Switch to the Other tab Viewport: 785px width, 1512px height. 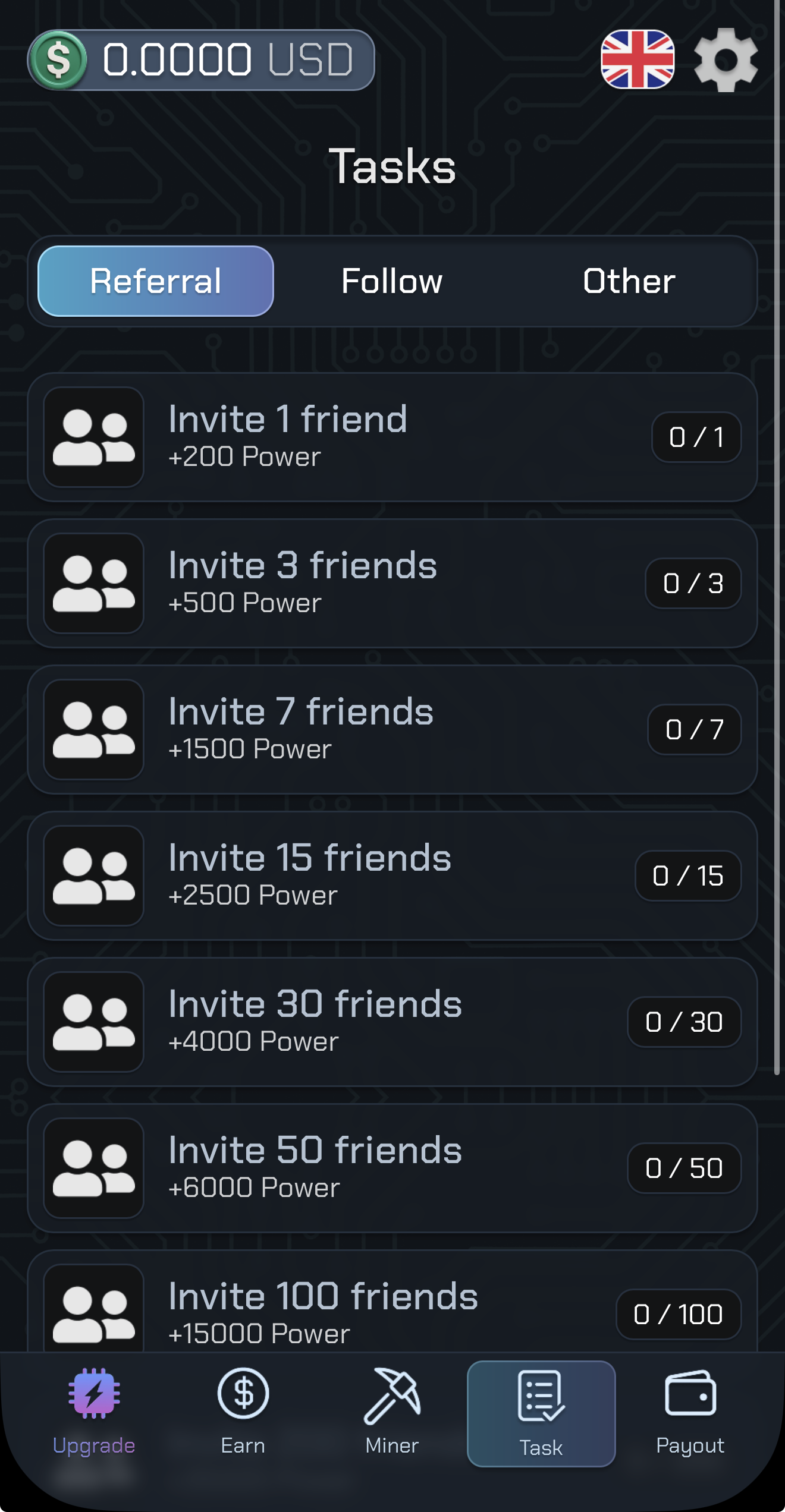click(x=629, y=281)
